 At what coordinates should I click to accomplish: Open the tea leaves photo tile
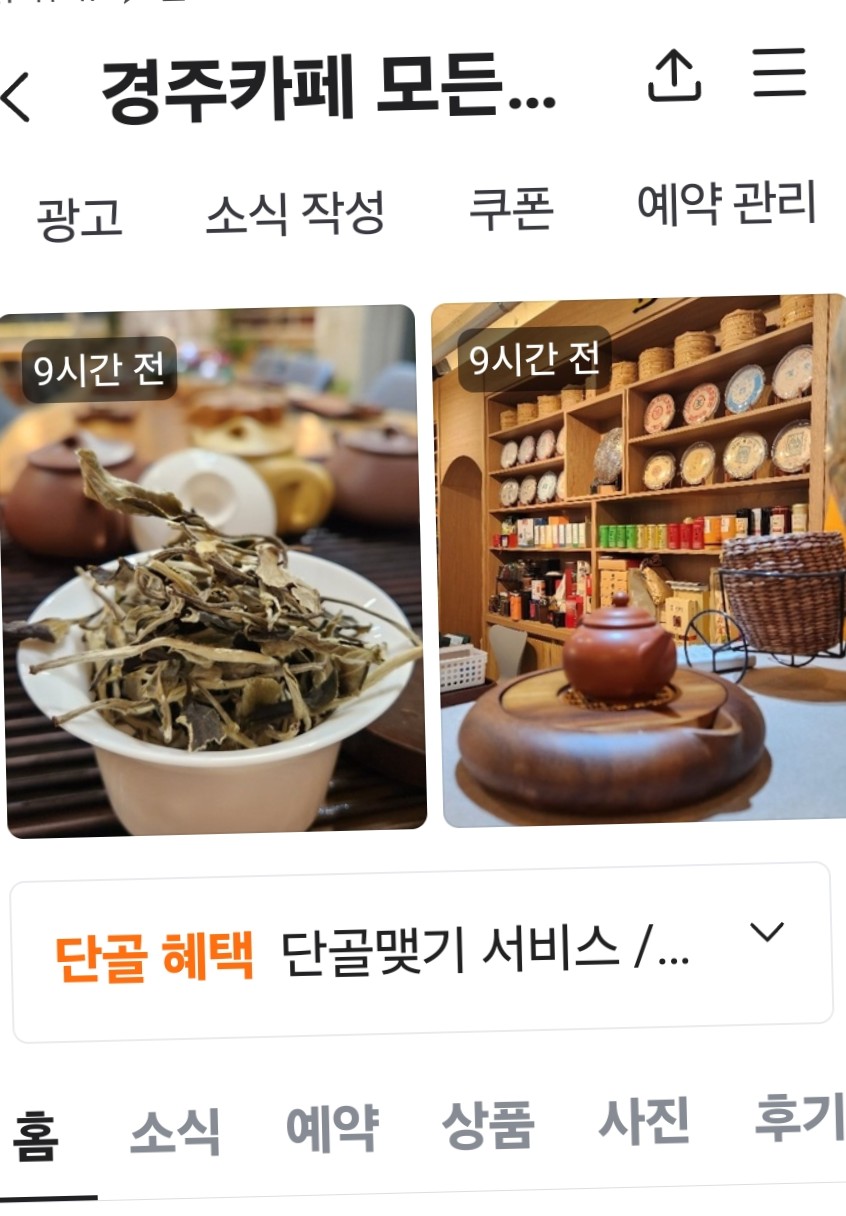(212, 571)
